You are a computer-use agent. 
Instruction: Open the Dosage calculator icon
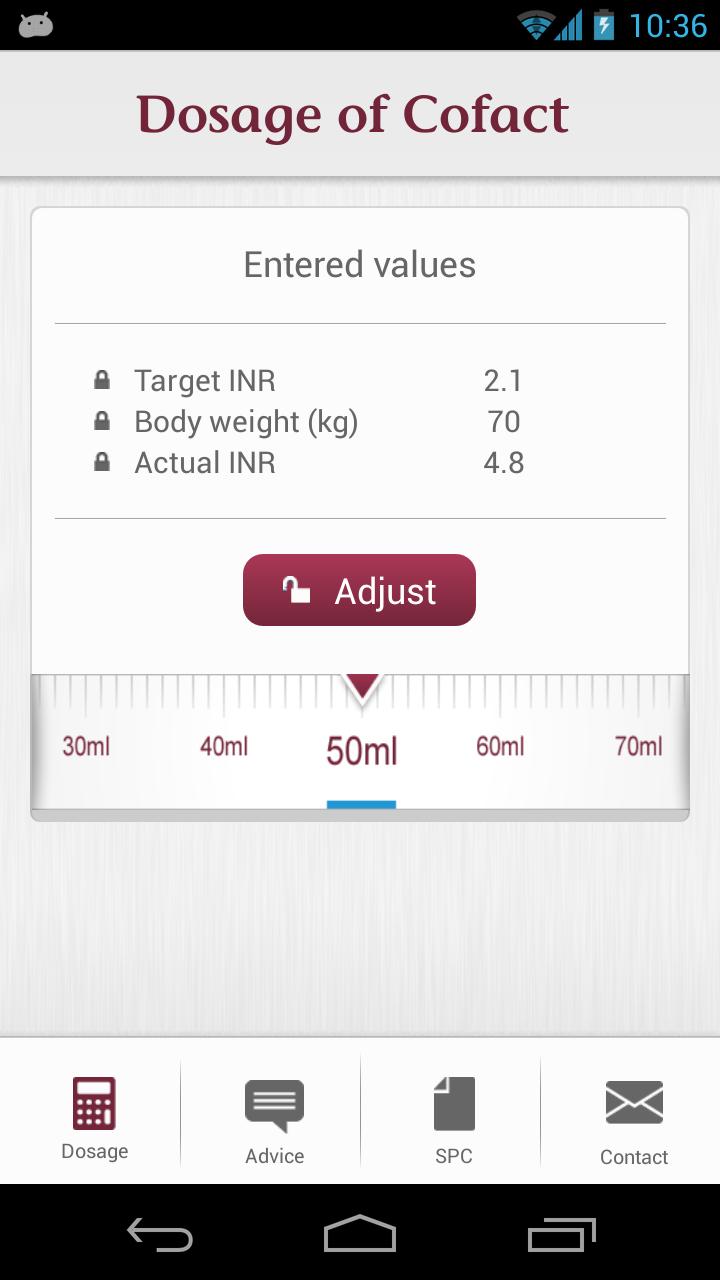point(94,1103)
